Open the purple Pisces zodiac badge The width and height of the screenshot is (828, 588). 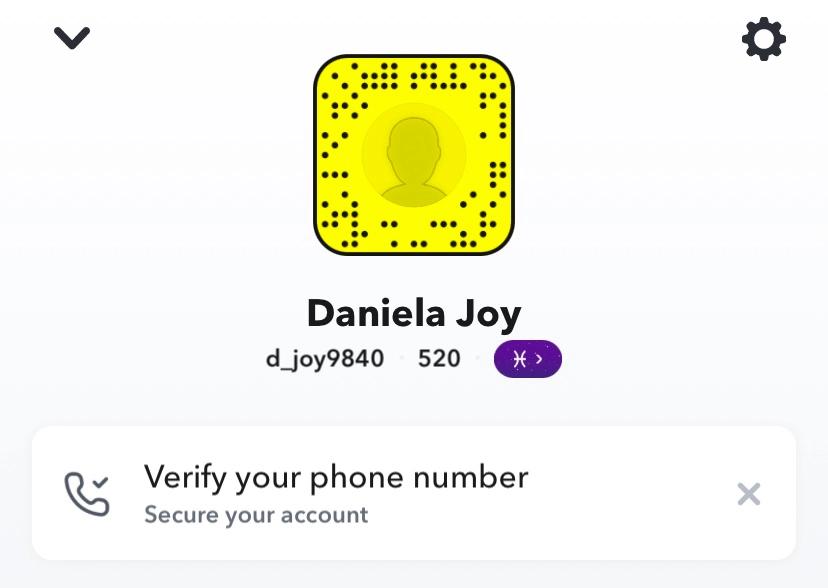(527, 359)
